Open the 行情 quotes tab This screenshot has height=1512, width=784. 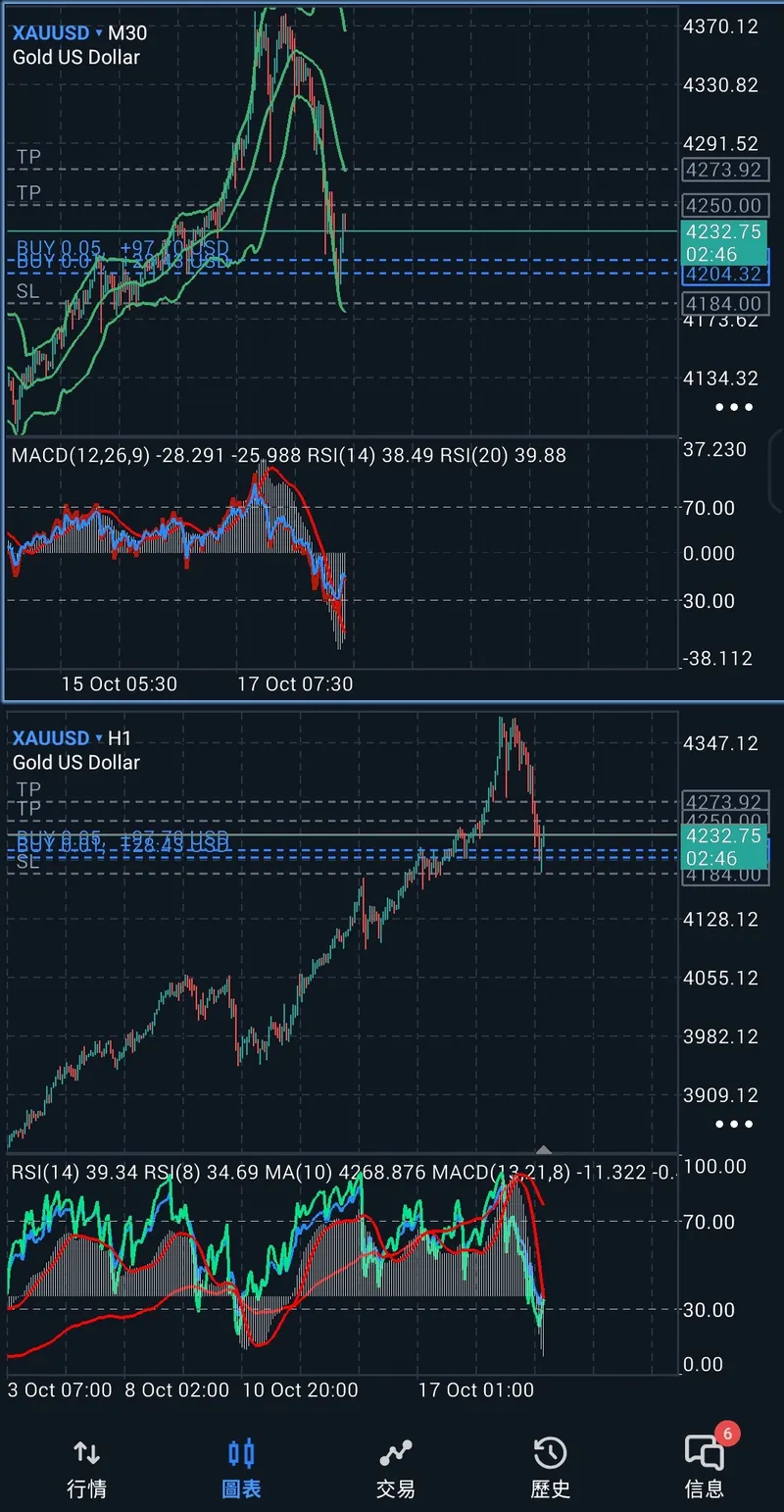[x=86, y=1468]
